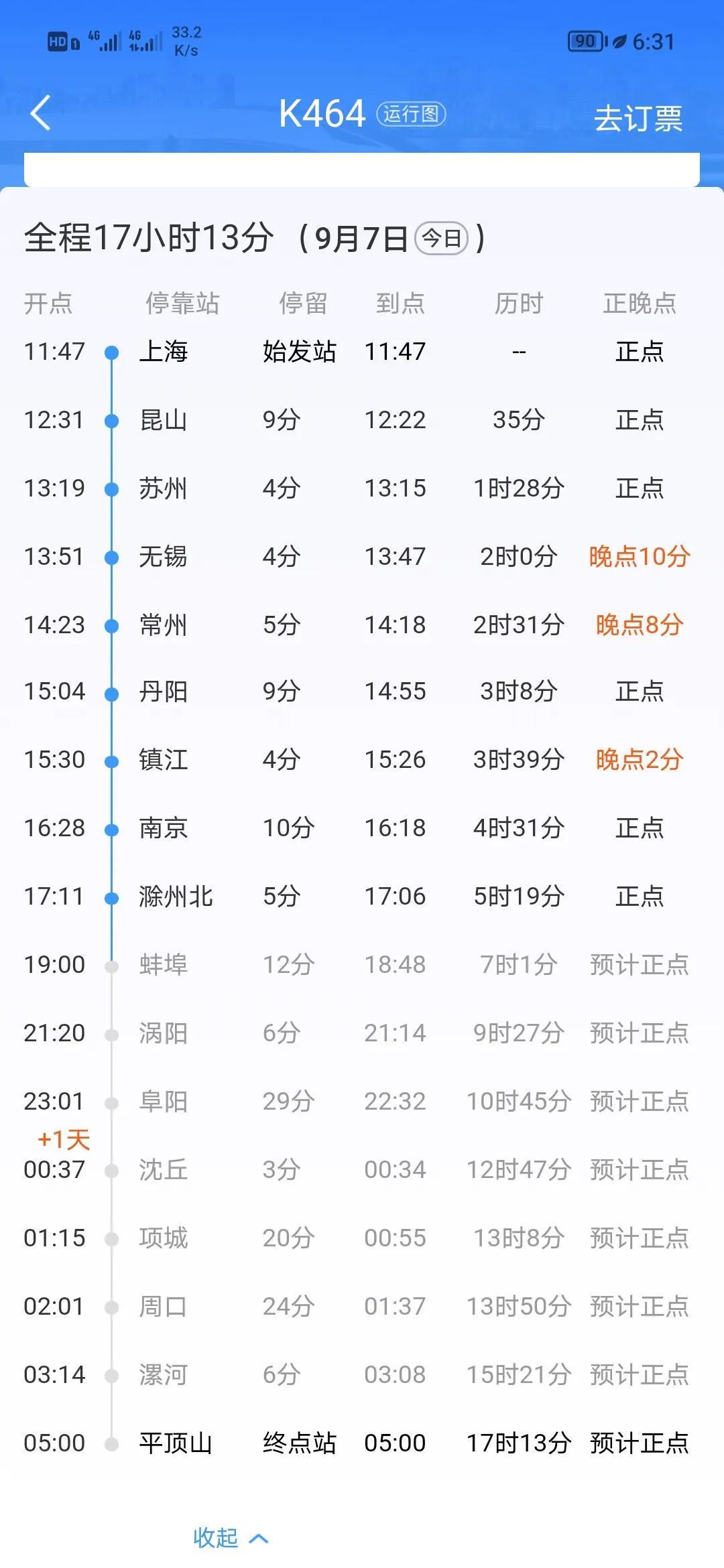
Task: Collapse the timetable with 收起
Action: (230, 1538)
